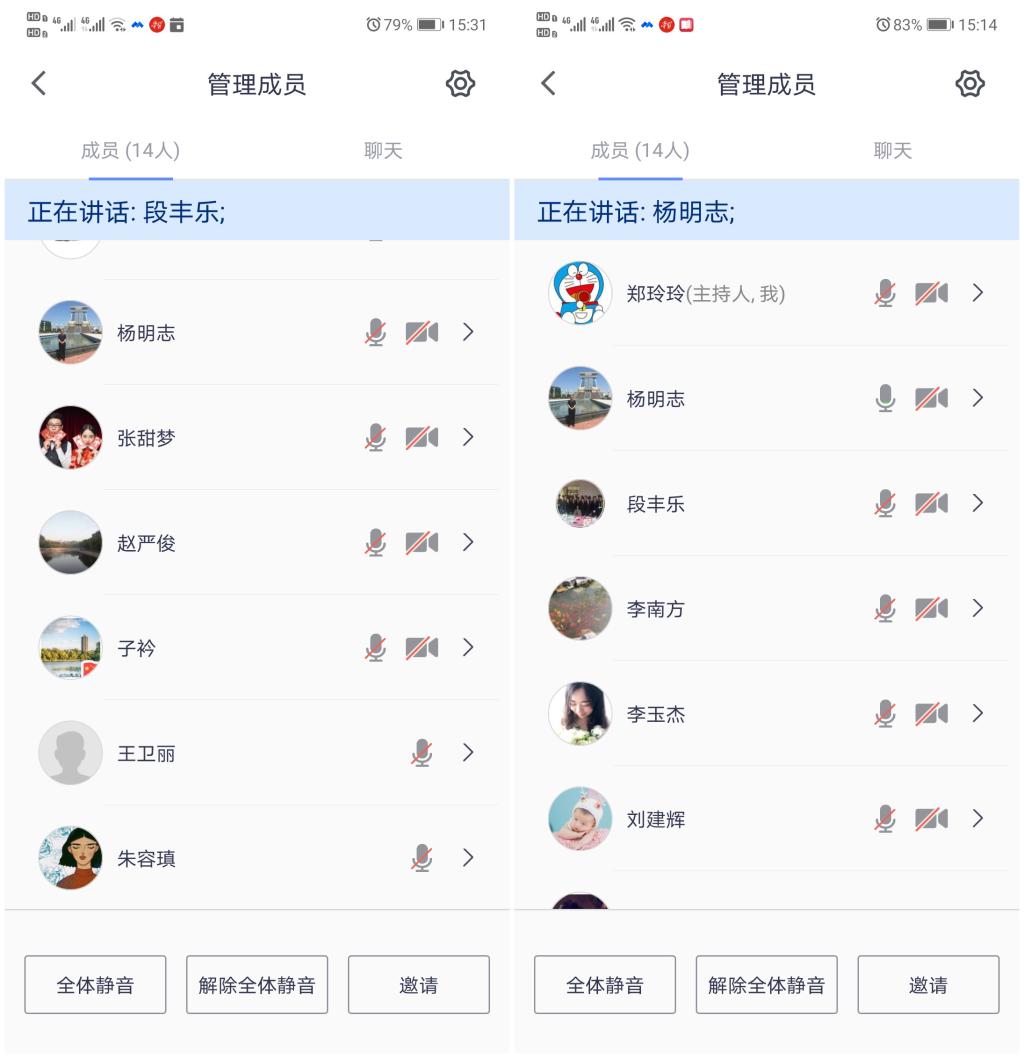Expand chevron on 刘建辉's row
Viewport: 1024px width, 1058px height.
click(x=978, y=818)
